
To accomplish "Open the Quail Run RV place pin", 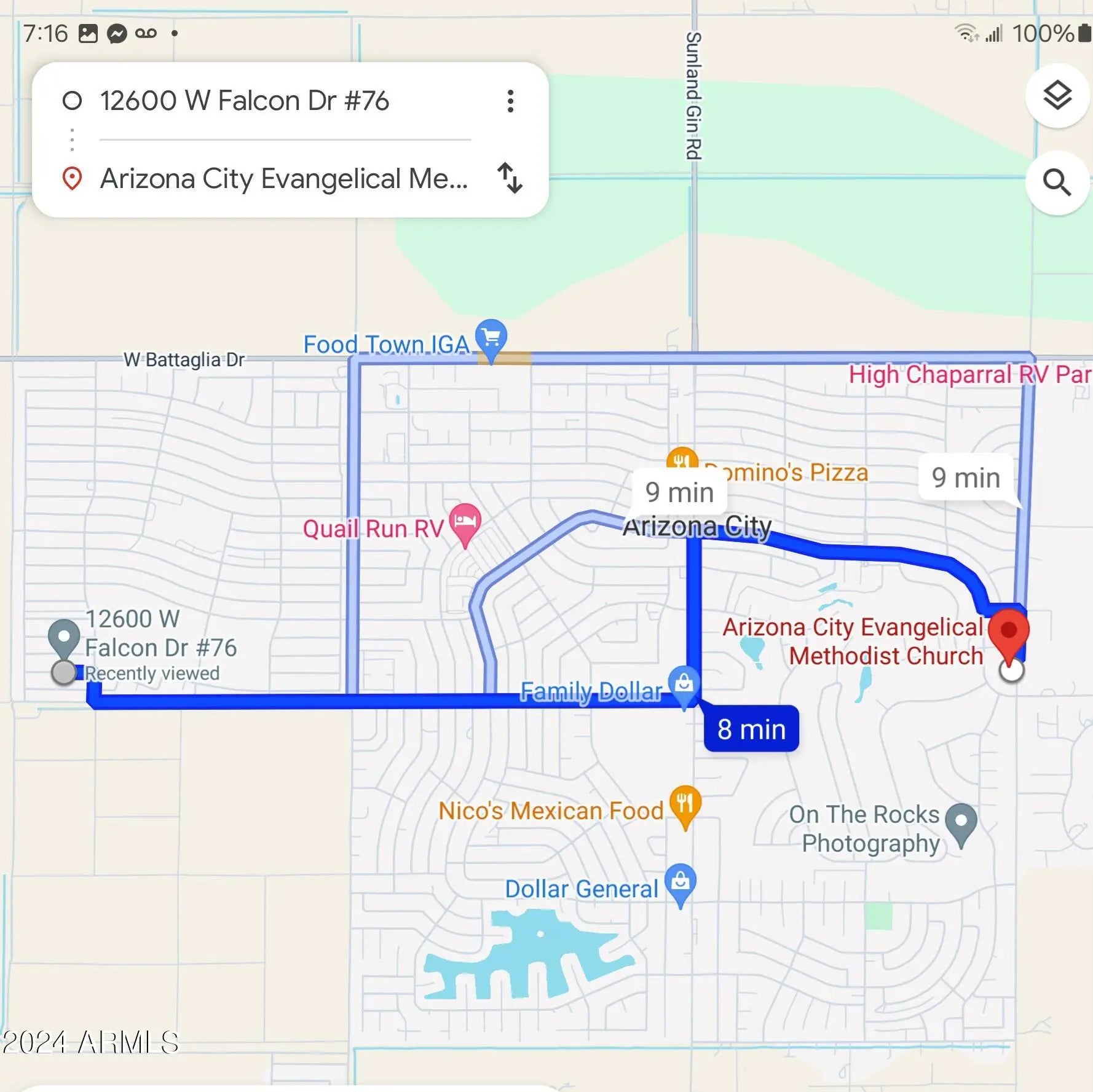I will [x=465, y=522].
